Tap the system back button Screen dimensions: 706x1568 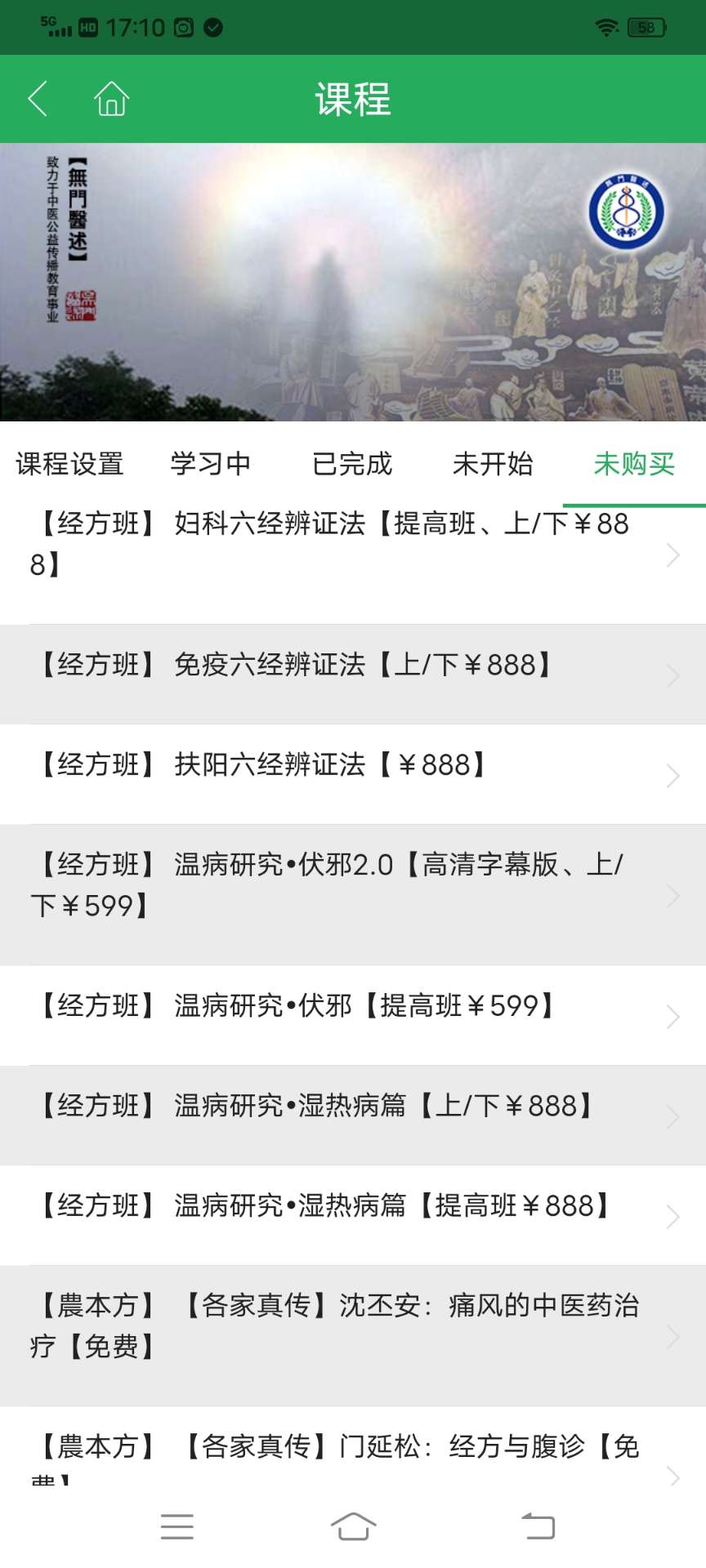click(538, 1526)
